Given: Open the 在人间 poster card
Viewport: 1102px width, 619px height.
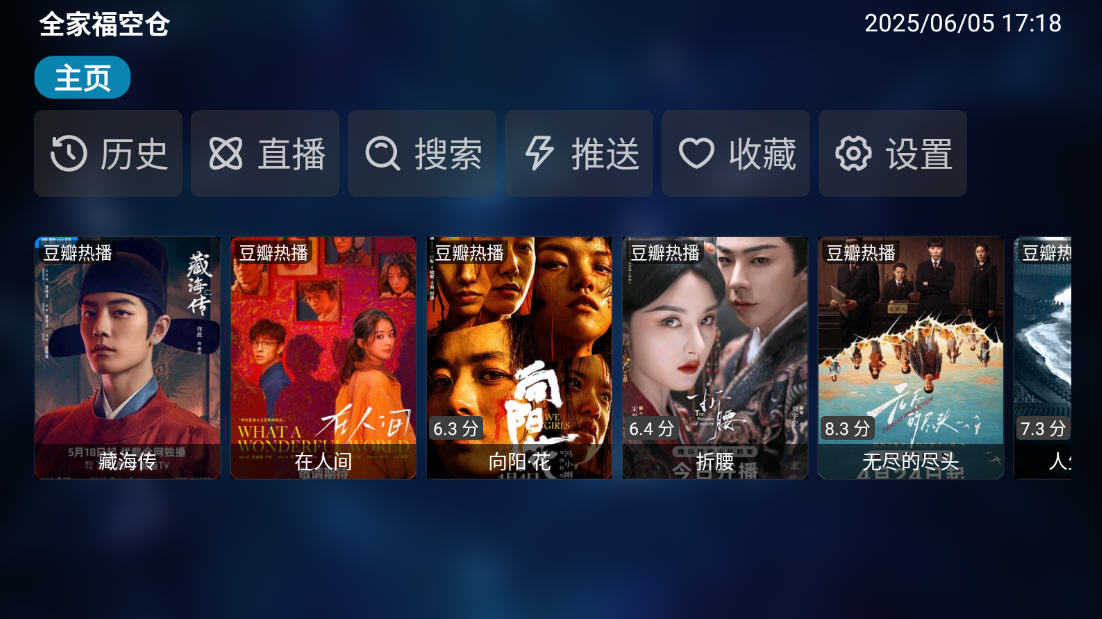Looking at the screenshot, I should pos(323,358).
